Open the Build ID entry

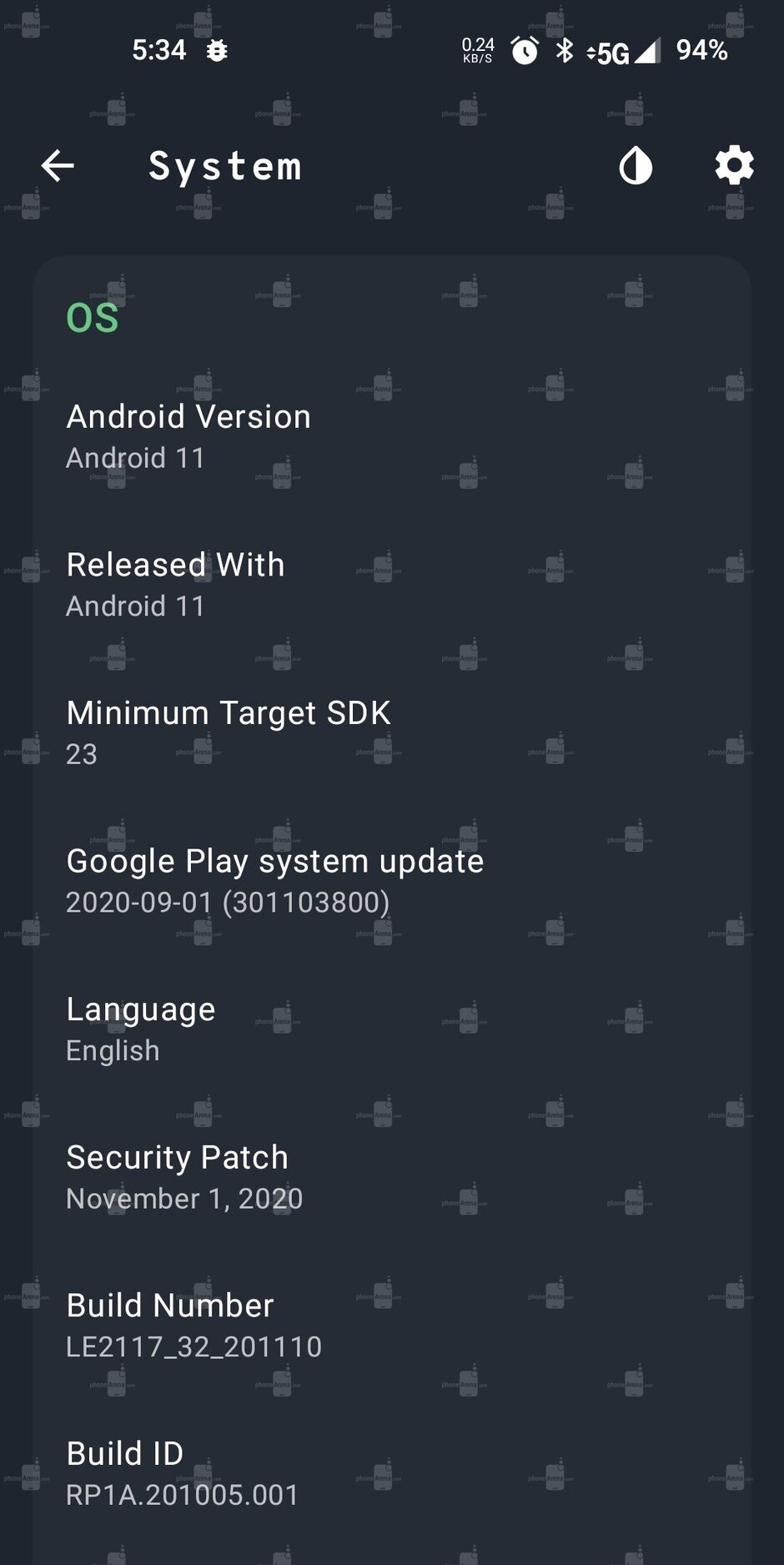point(182,1473)
